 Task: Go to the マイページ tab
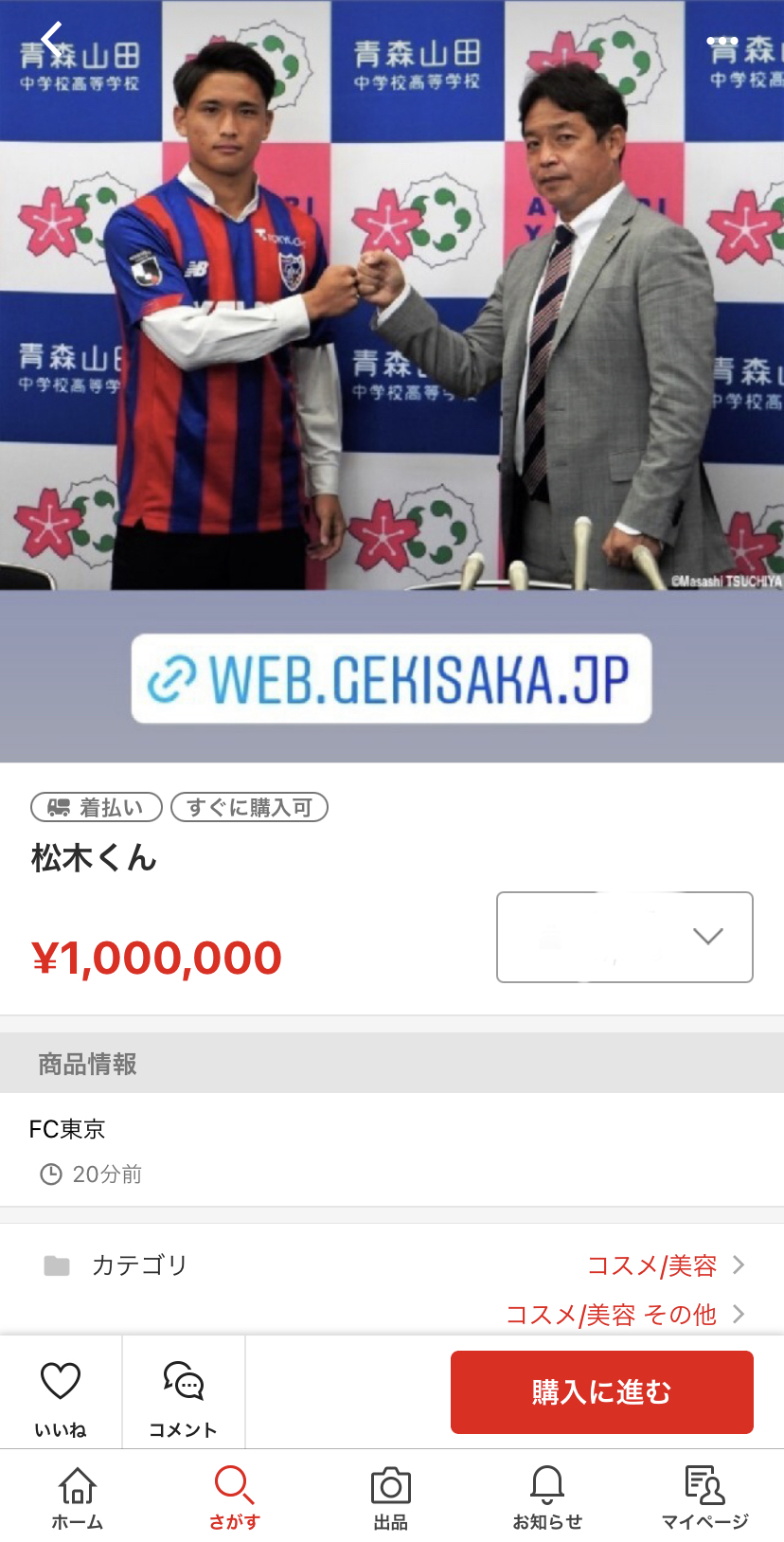[704, 1497]
